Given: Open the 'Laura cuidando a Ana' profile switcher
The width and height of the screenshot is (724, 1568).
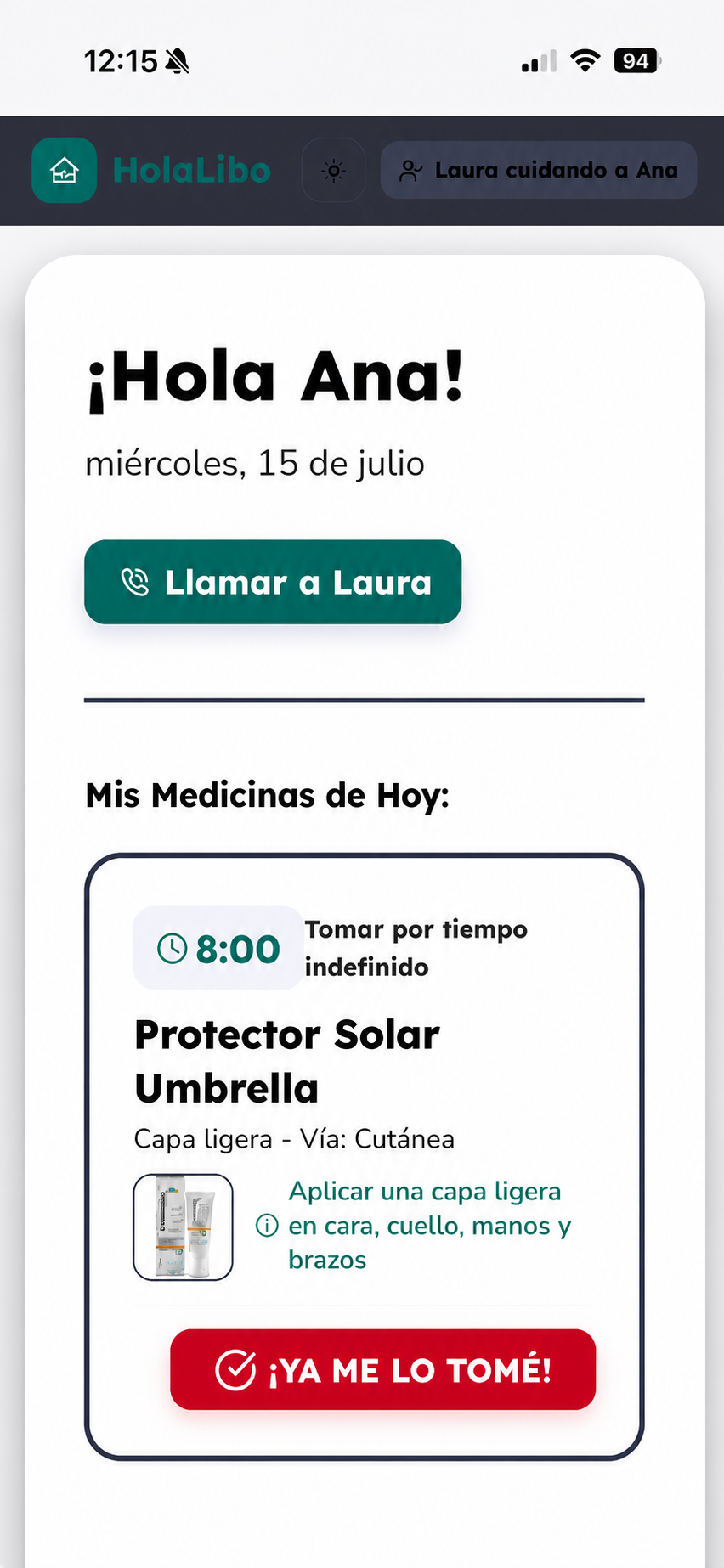Looking at the screenshot, I should [x=539, y=171].
